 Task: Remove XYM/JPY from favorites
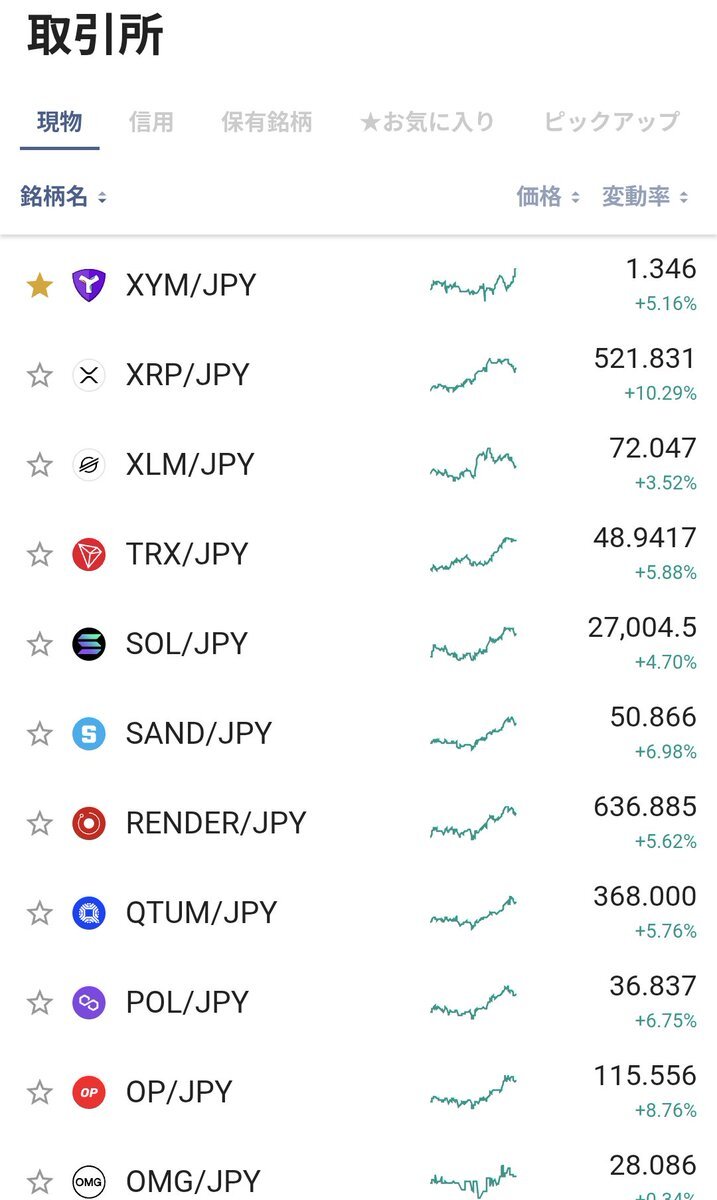(39, 285)
